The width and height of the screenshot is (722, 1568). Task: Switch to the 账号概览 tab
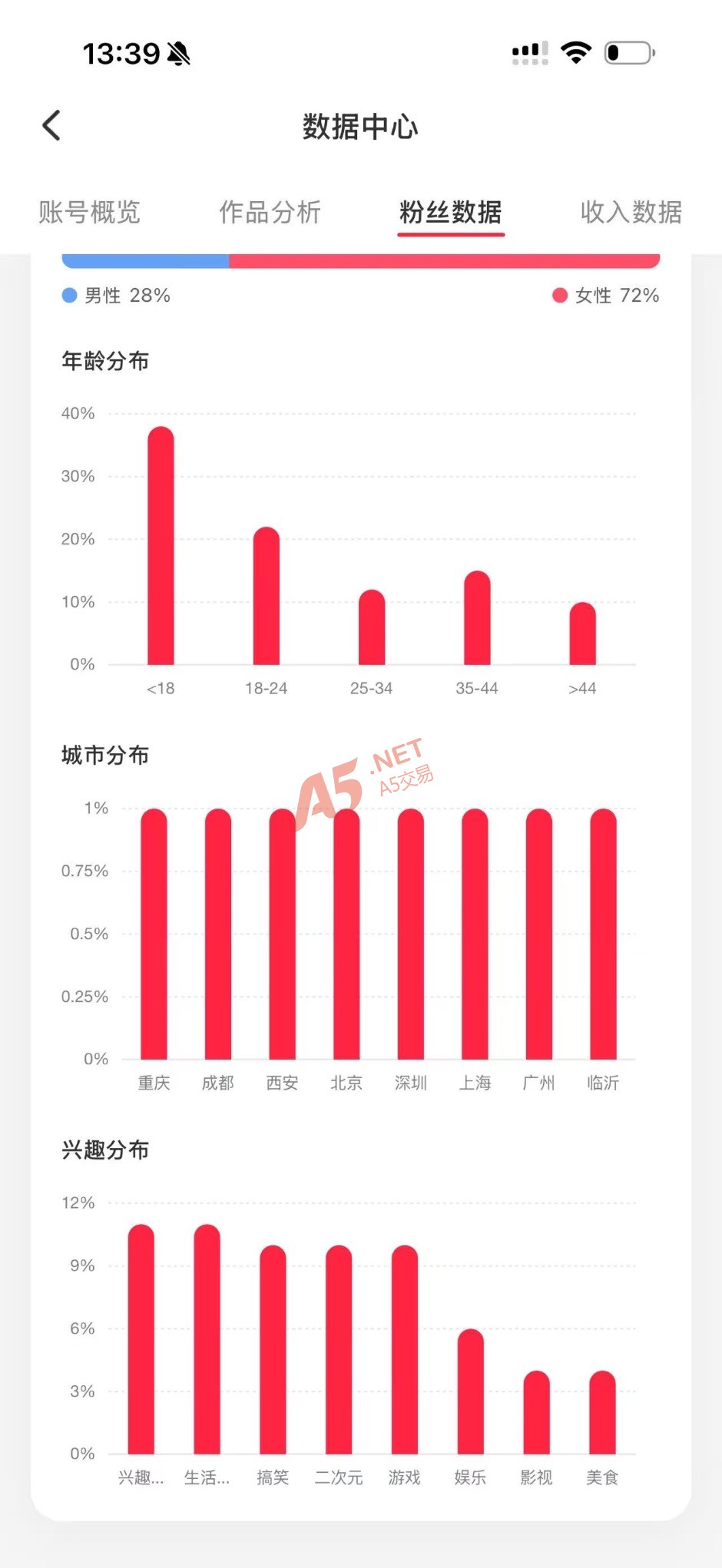tap(89, 212)
